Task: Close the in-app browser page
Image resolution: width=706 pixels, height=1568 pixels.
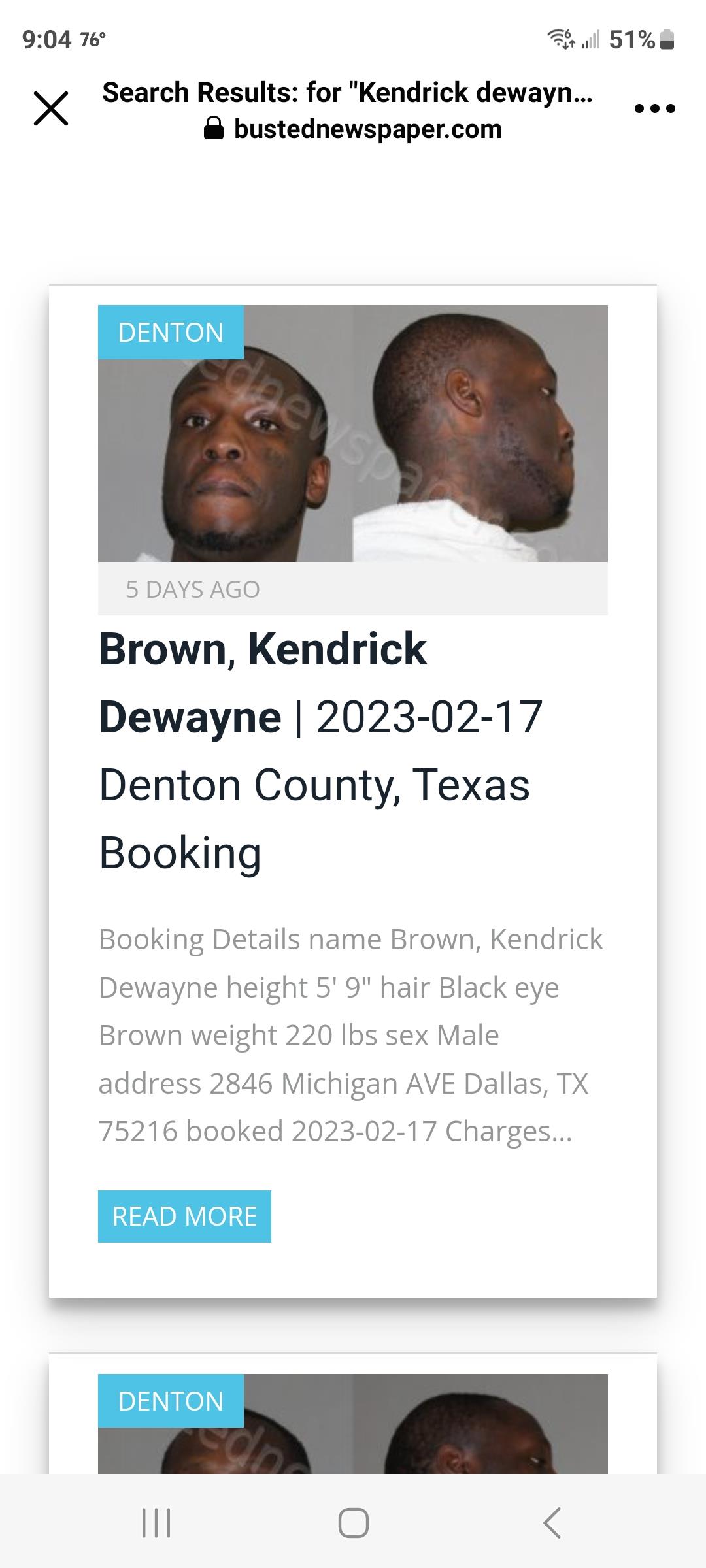Action: [51, 108]
